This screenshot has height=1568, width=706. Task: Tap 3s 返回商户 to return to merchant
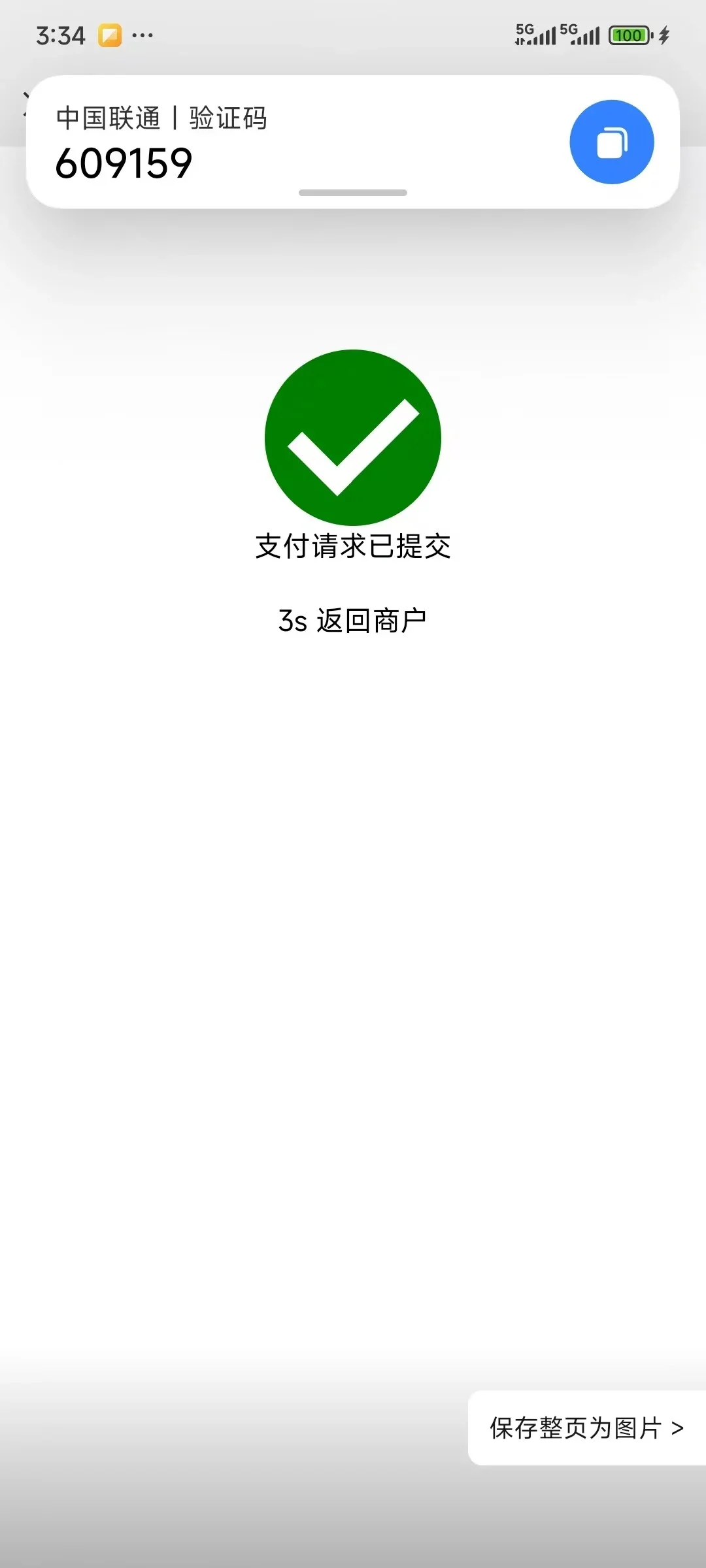[352, 621]
